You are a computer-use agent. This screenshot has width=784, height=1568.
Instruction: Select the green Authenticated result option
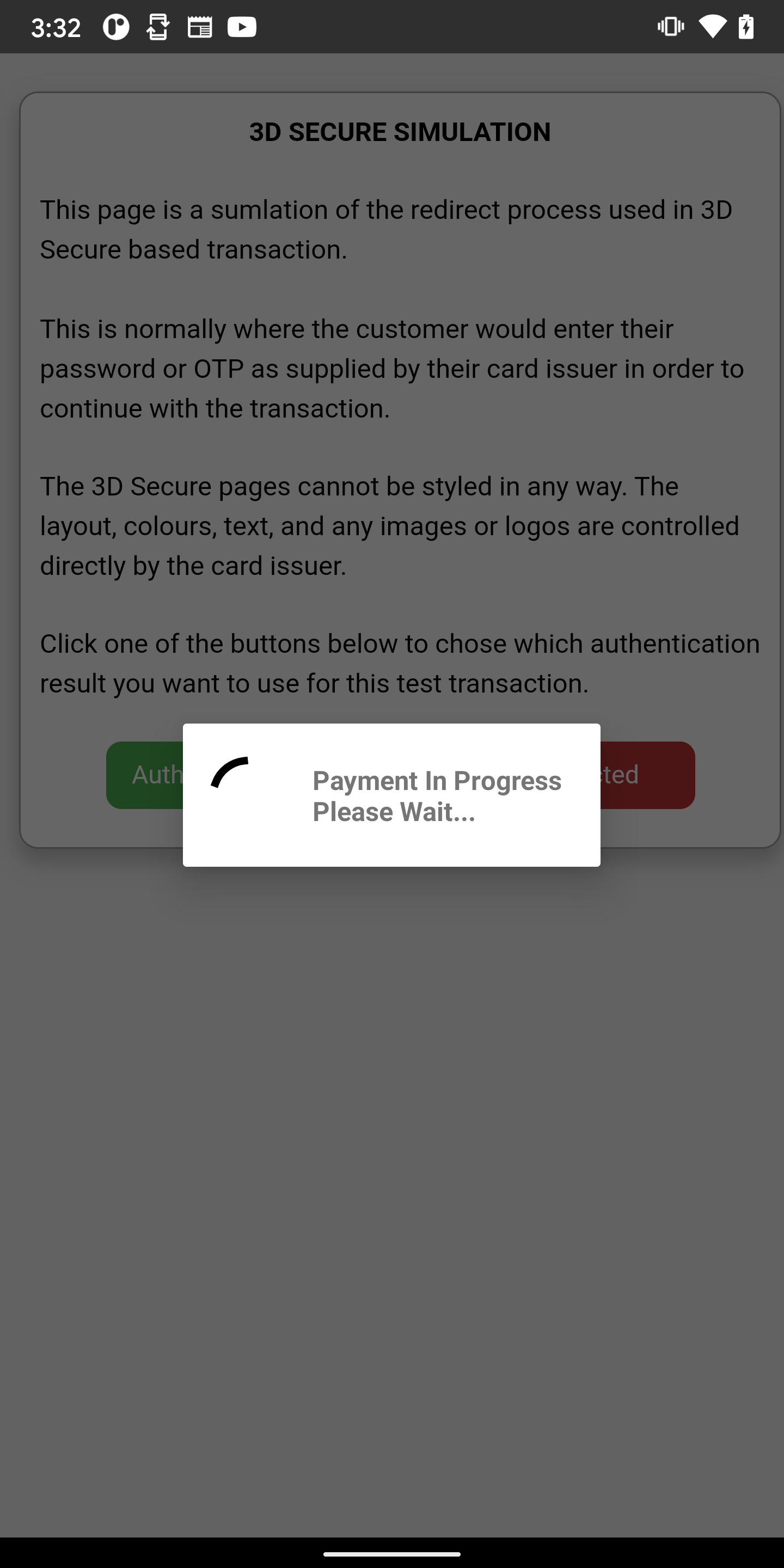coord(144,775)
